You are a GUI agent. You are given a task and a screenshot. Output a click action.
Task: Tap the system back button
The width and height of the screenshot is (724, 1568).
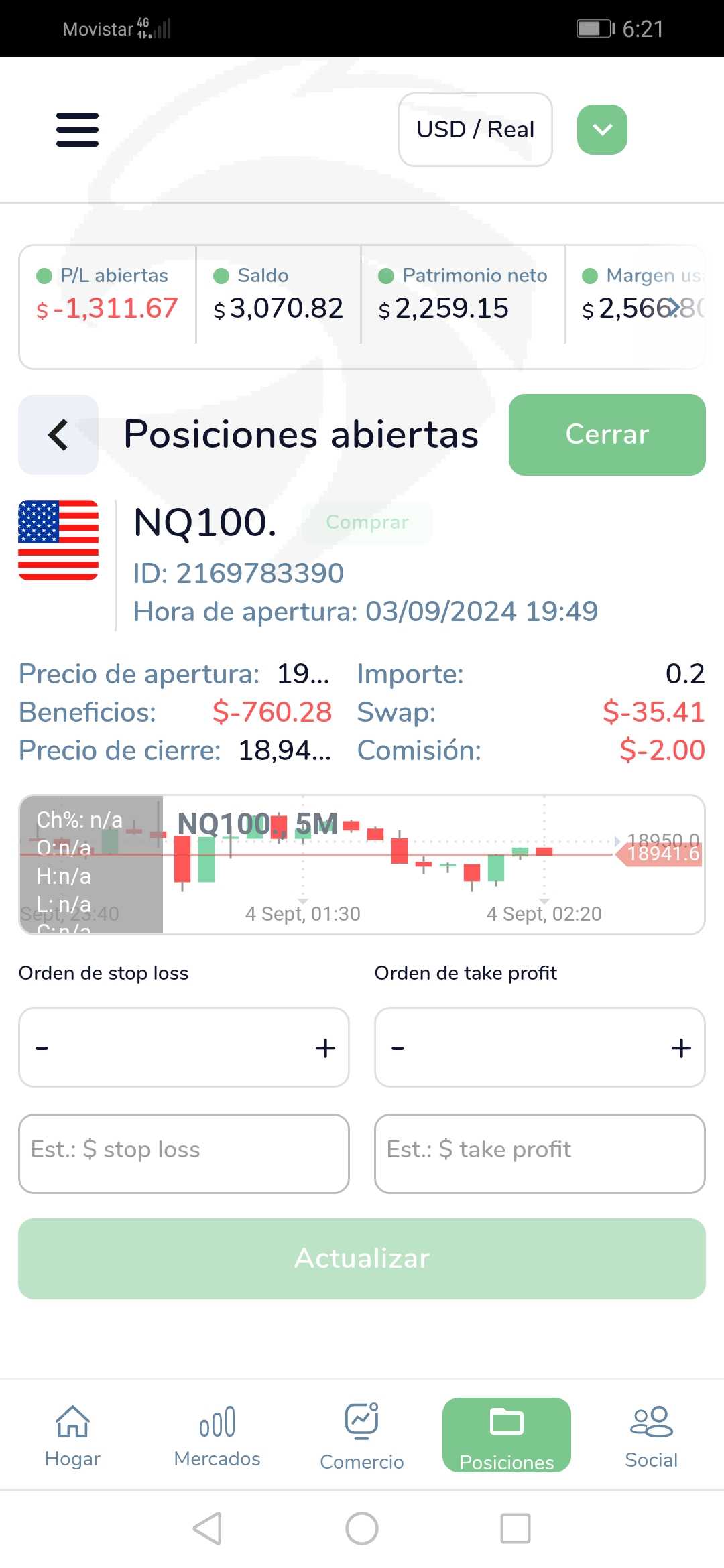pyautogui.click(x=207, y=1528)
